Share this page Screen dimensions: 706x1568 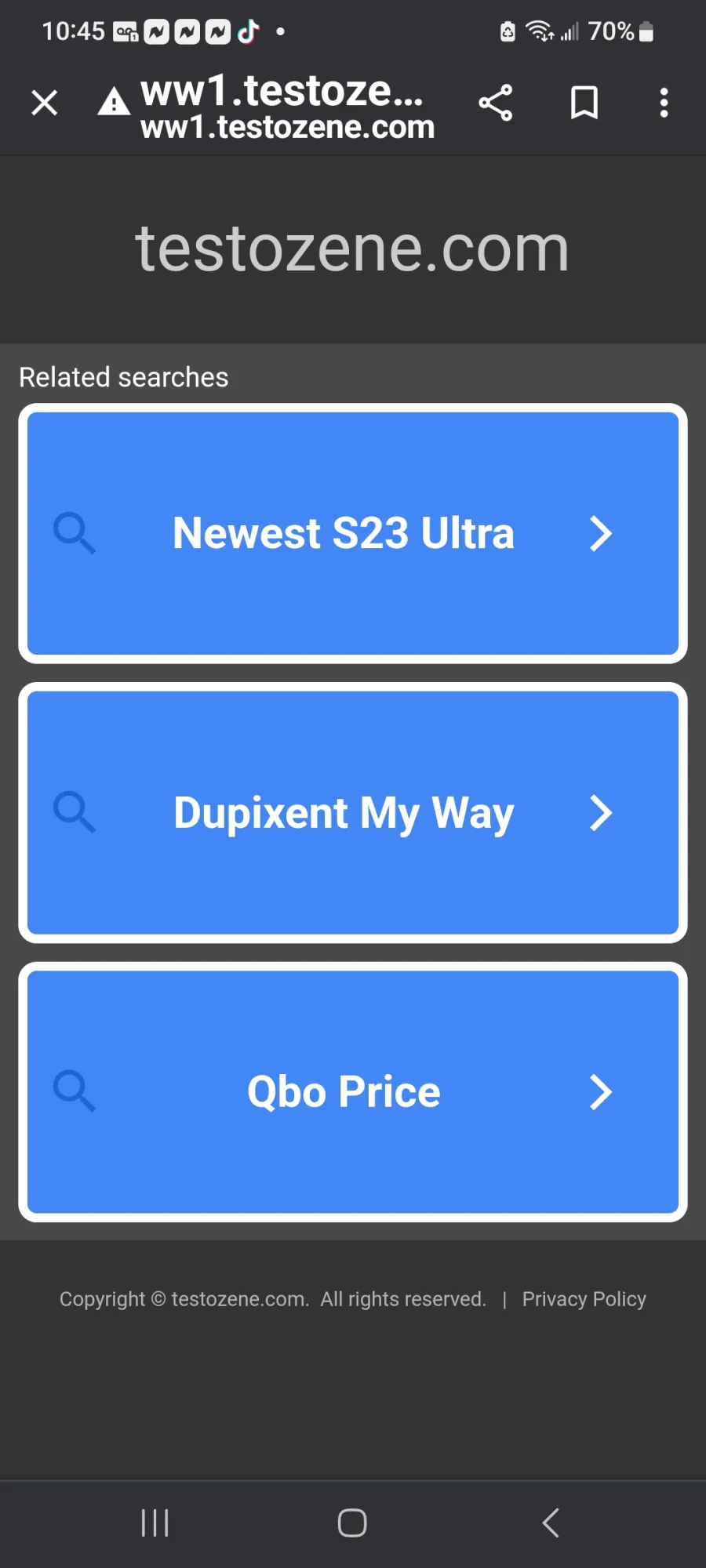point(496,103)
